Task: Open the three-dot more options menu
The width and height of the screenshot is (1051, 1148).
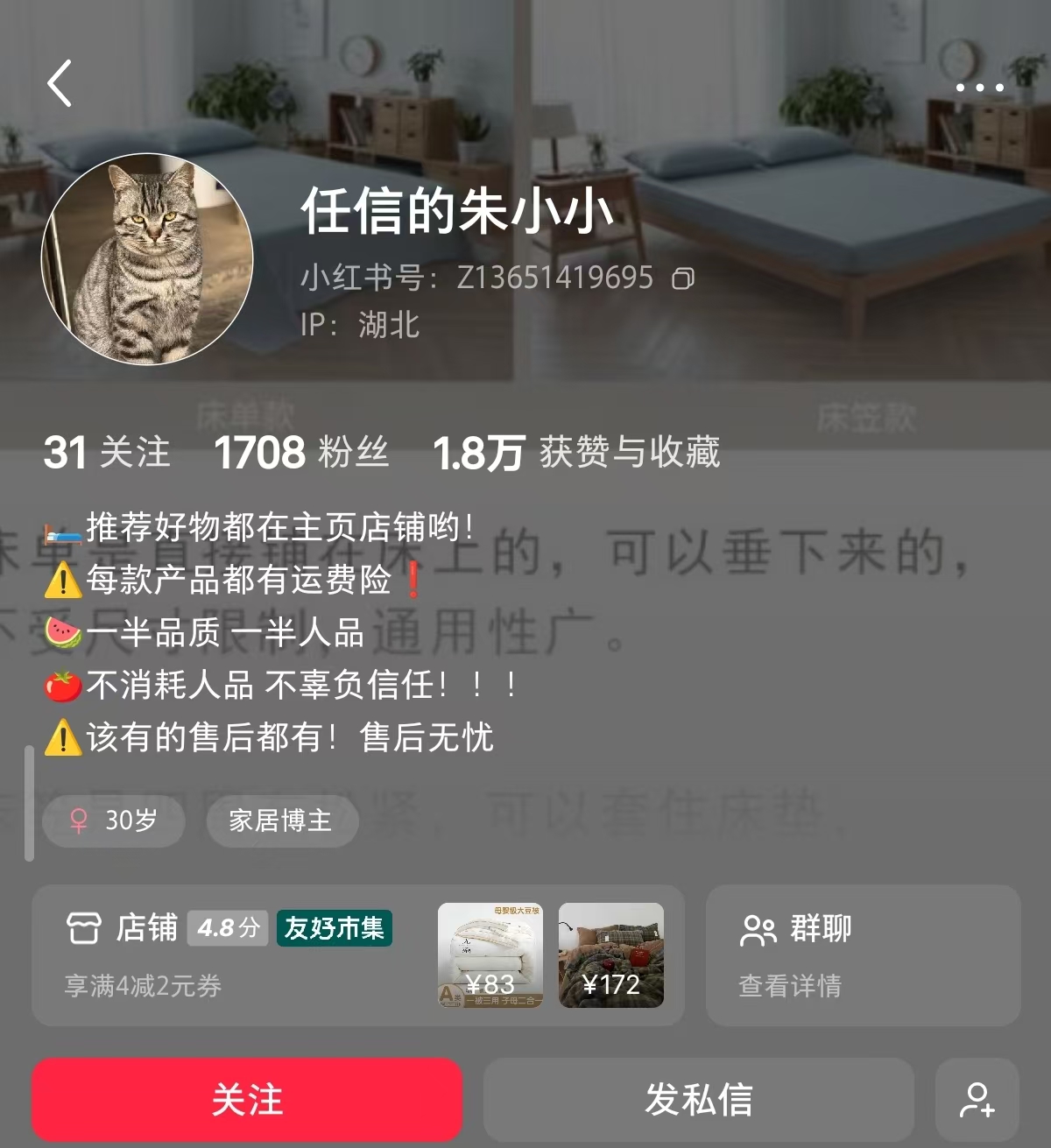Action: tap(978, 87)
